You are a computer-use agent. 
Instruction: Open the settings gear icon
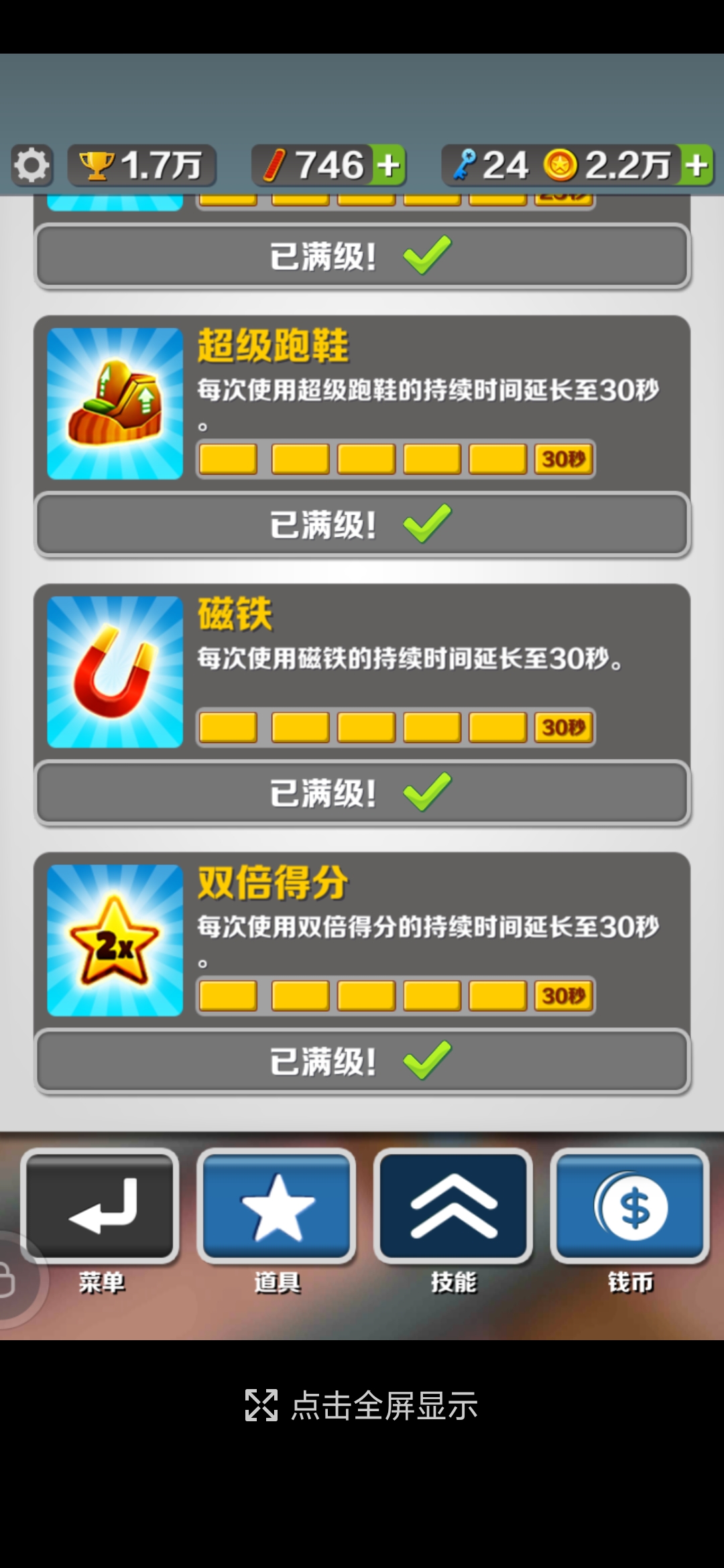click(x=32, y=166)
